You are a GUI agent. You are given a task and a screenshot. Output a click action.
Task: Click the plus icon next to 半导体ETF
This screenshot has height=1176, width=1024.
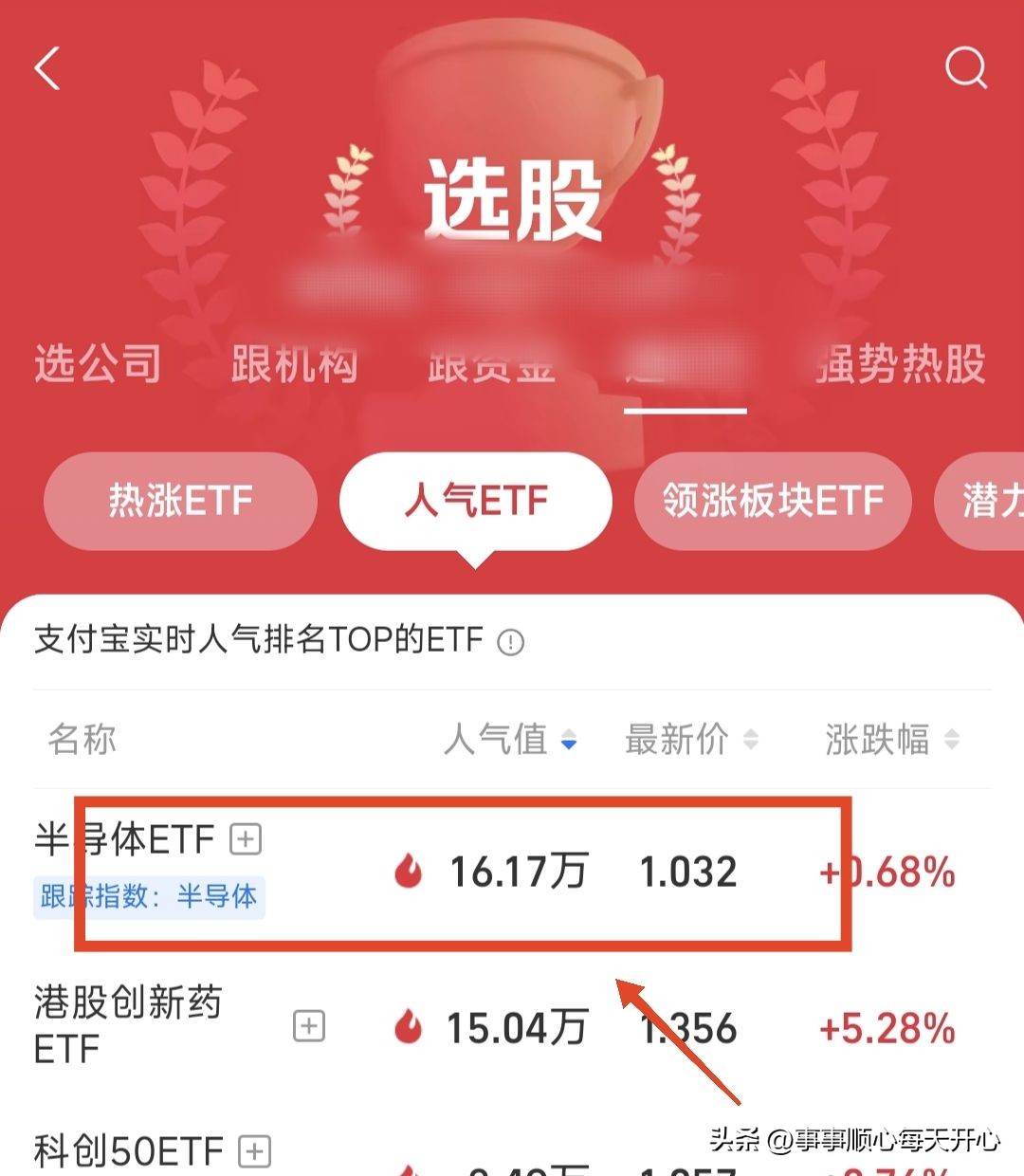pos(246,838)
